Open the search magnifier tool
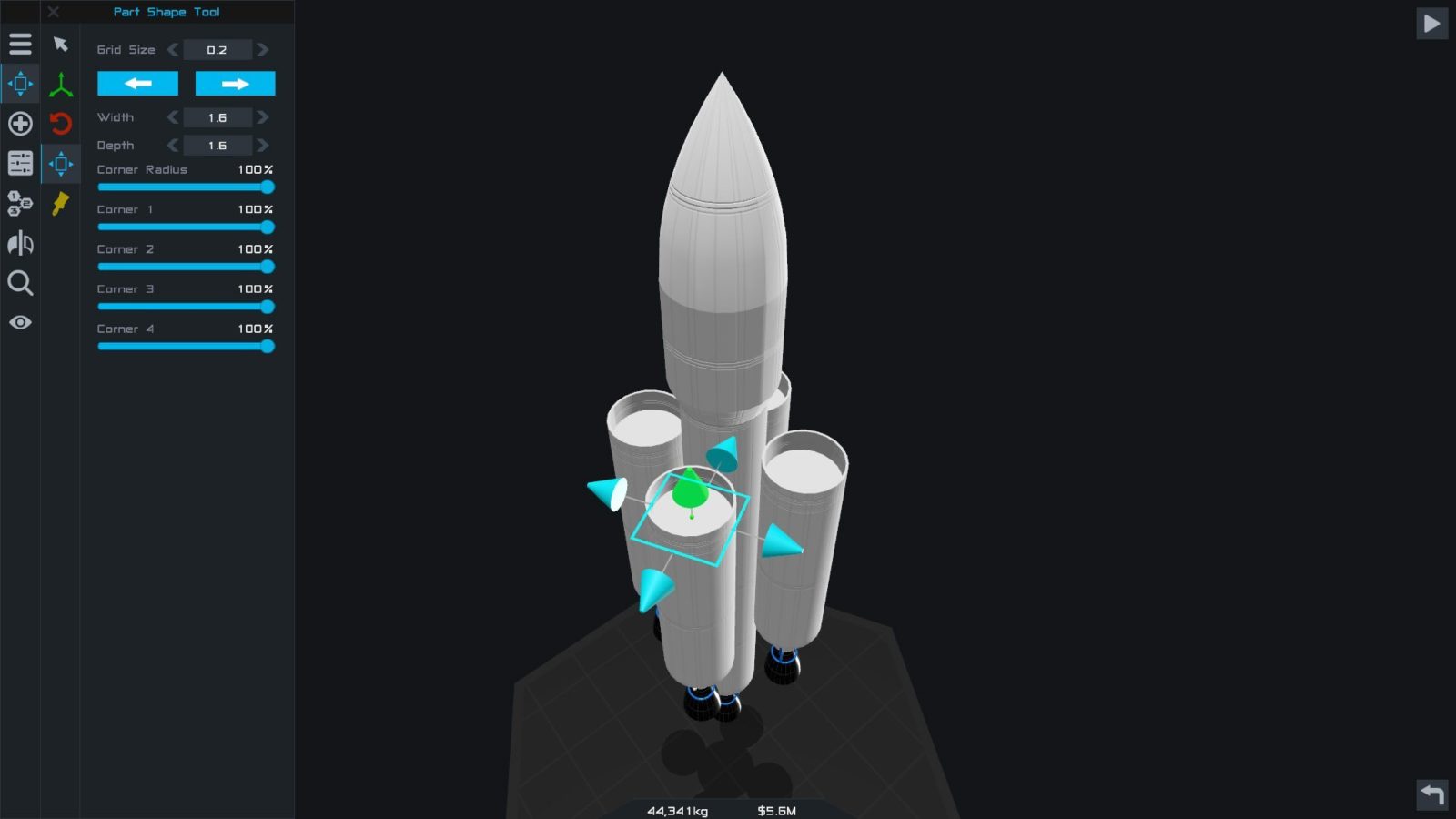The width and height of the screenshot is (1456, 819). click(x=20, y=283)
